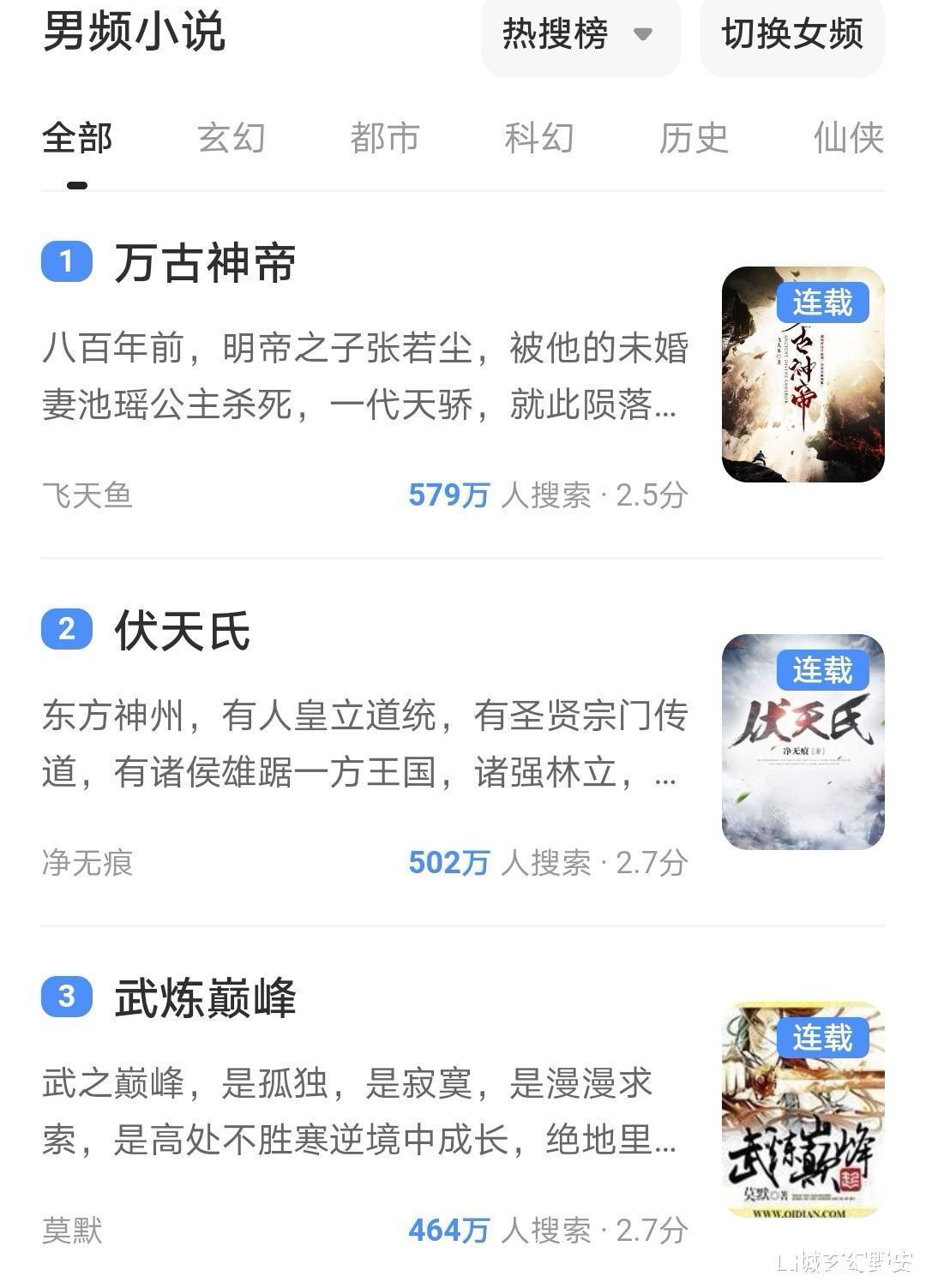Switch to the 仙侠 category tab
The width and height of the screenshot is (926, 1288).
pos(849,137)
